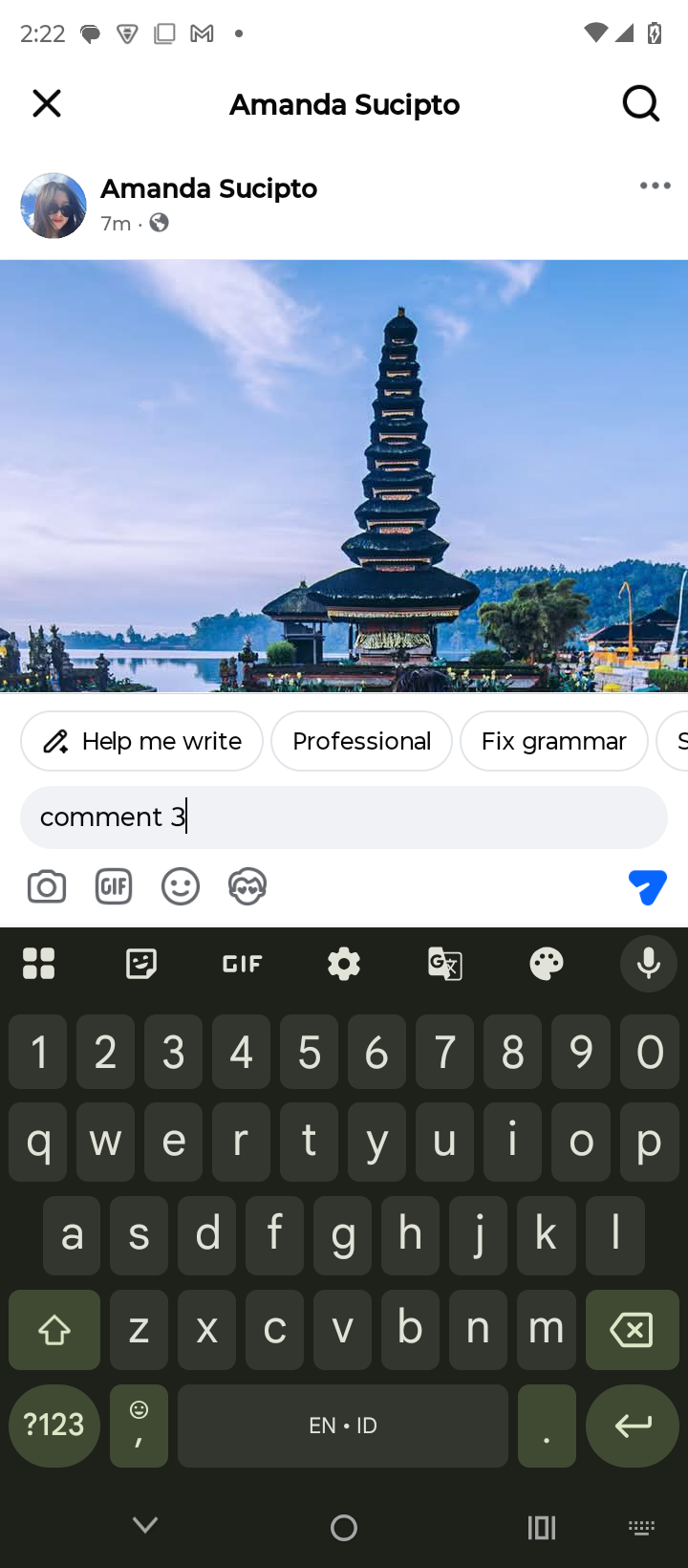
Task: Add a GIF to the comment
Action: tap(114, 887)
